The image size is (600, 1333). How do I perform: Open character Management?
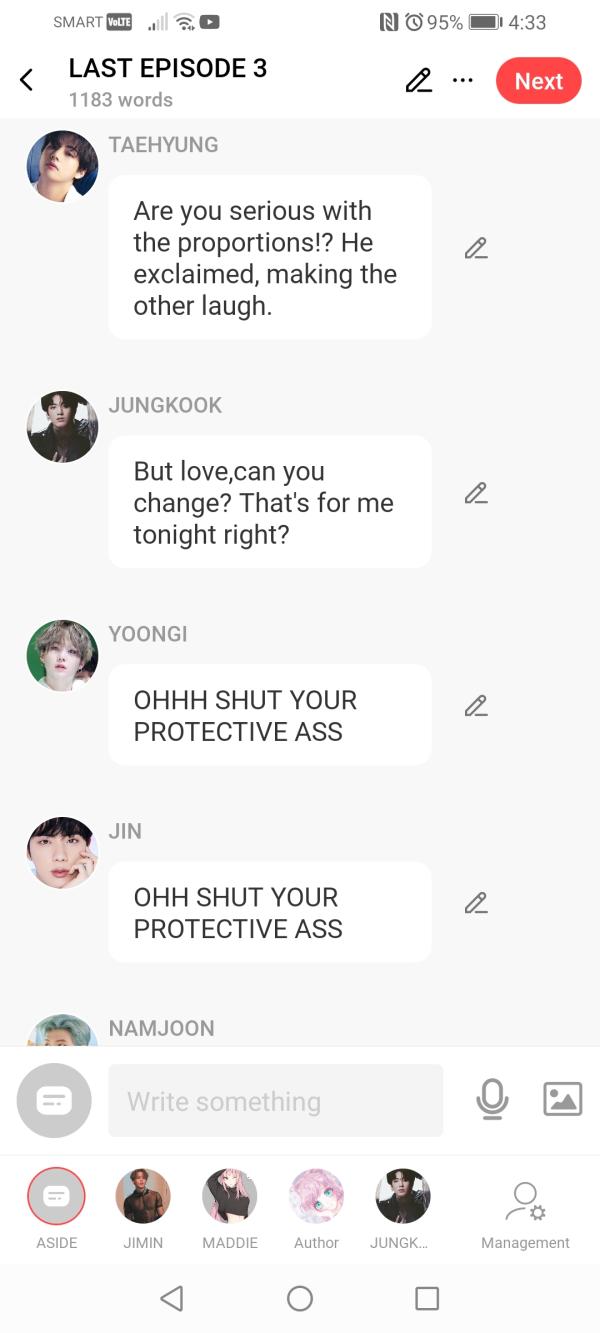point(525,1212)
